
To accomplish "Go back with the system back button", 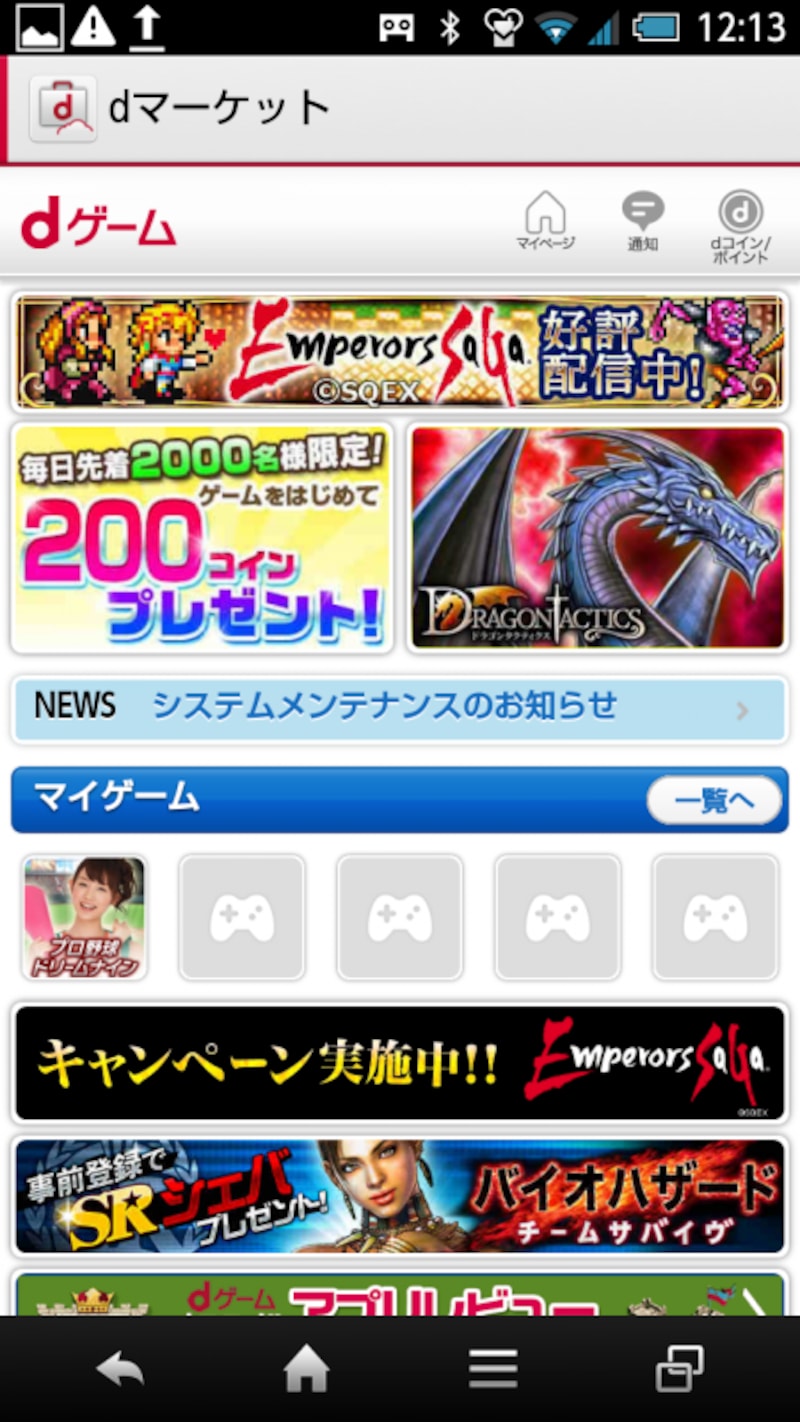I will tap(120, 1369).
